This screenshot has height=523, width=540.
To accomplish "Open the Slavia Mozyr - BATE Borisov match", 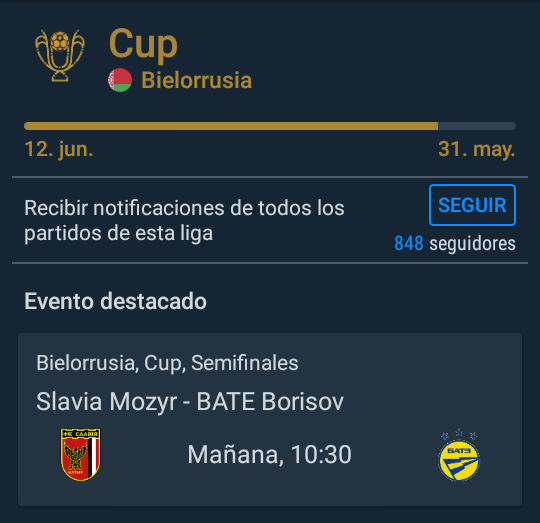I will [x=270, y=419].
